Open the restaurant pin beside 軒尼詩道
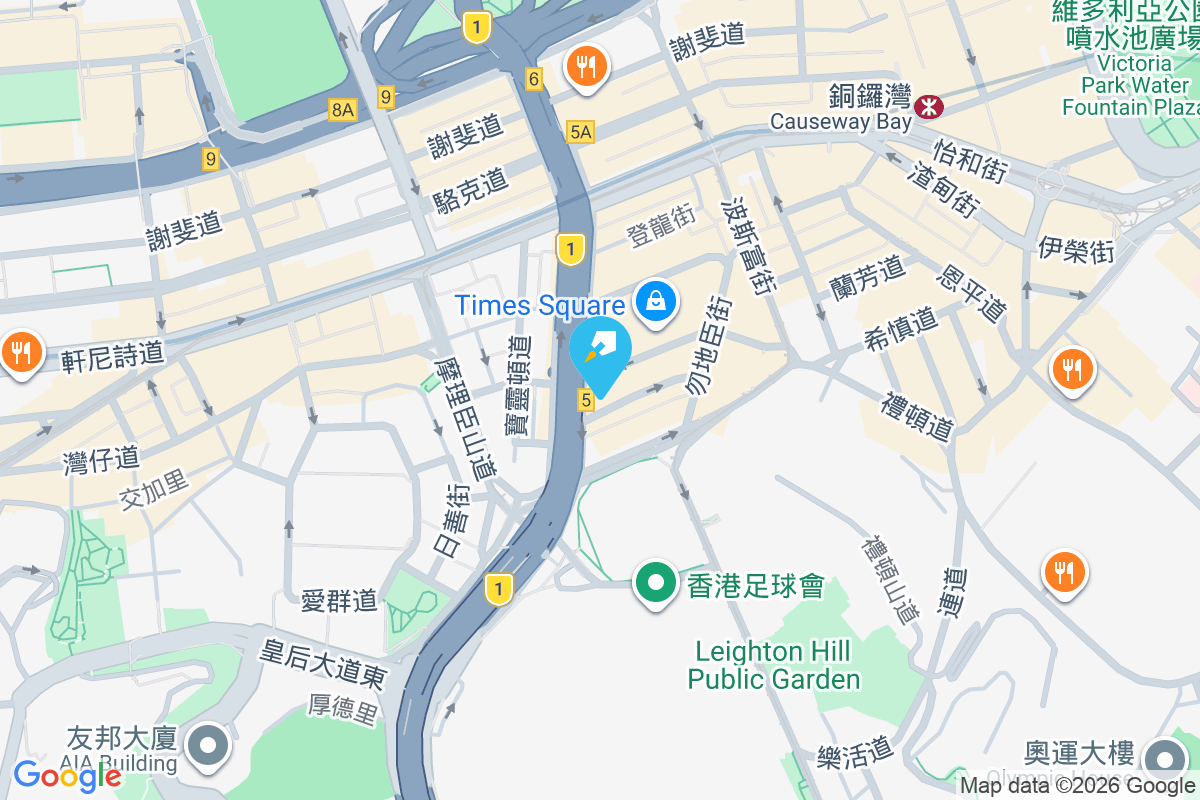The image size is (1200, 800). (20, 353)
